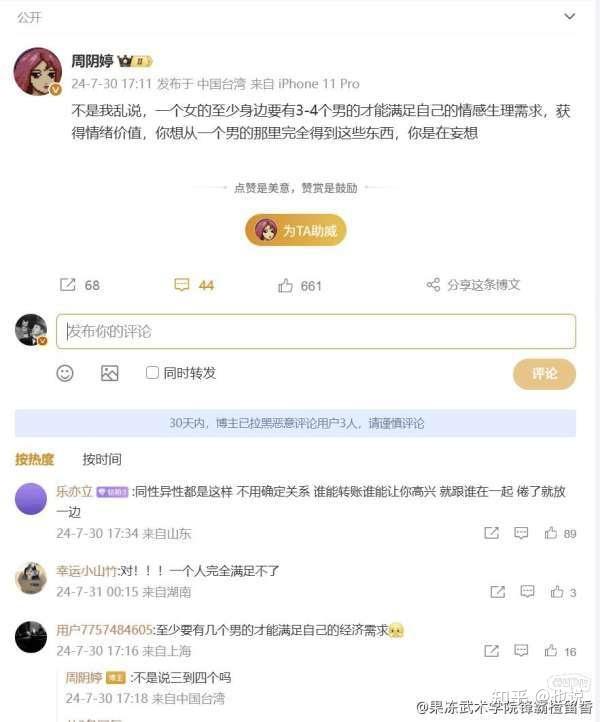This screenshot has width=600, height=722.
Task: Switch to the 按热度 sorting tab
Action: click(34, 459)
